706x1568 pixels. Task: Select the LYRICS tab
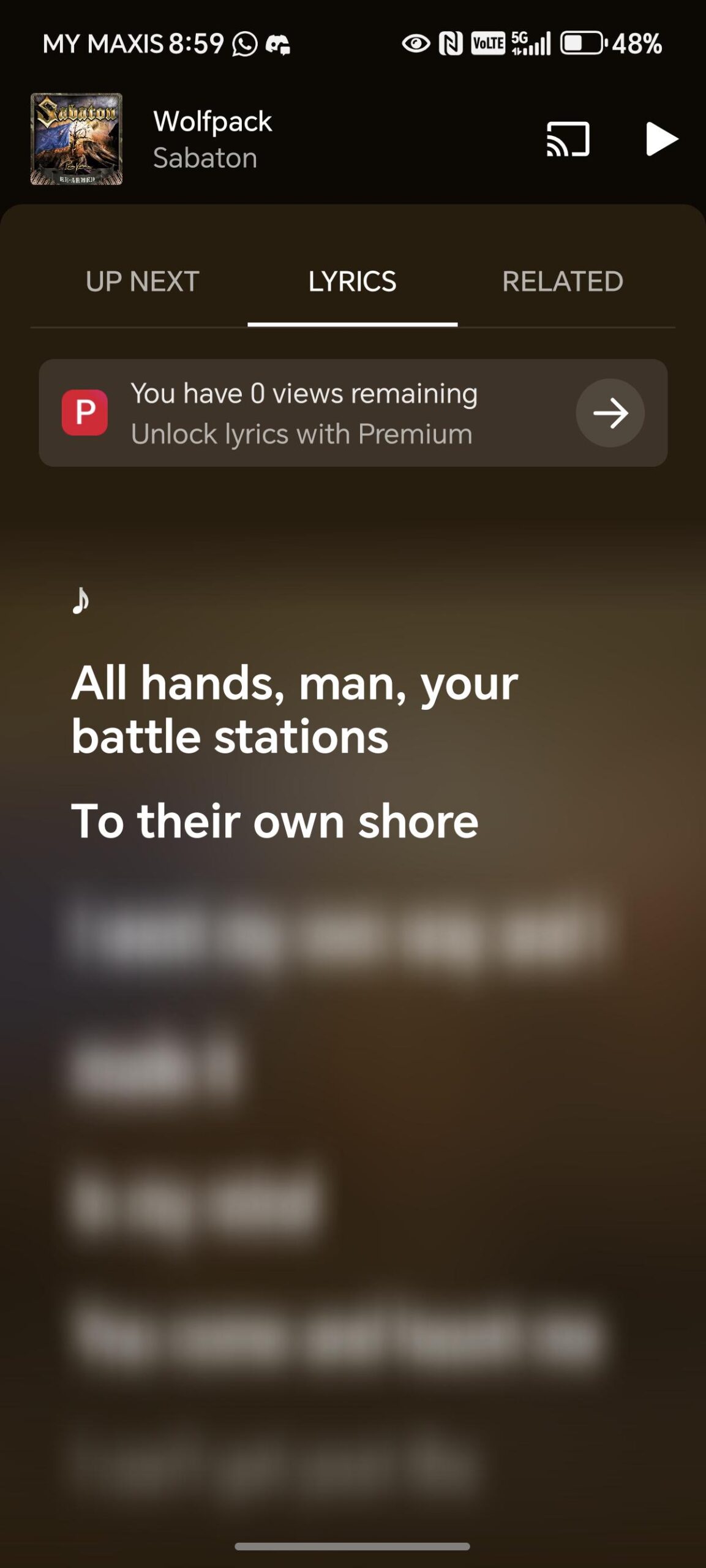(352, 282)
